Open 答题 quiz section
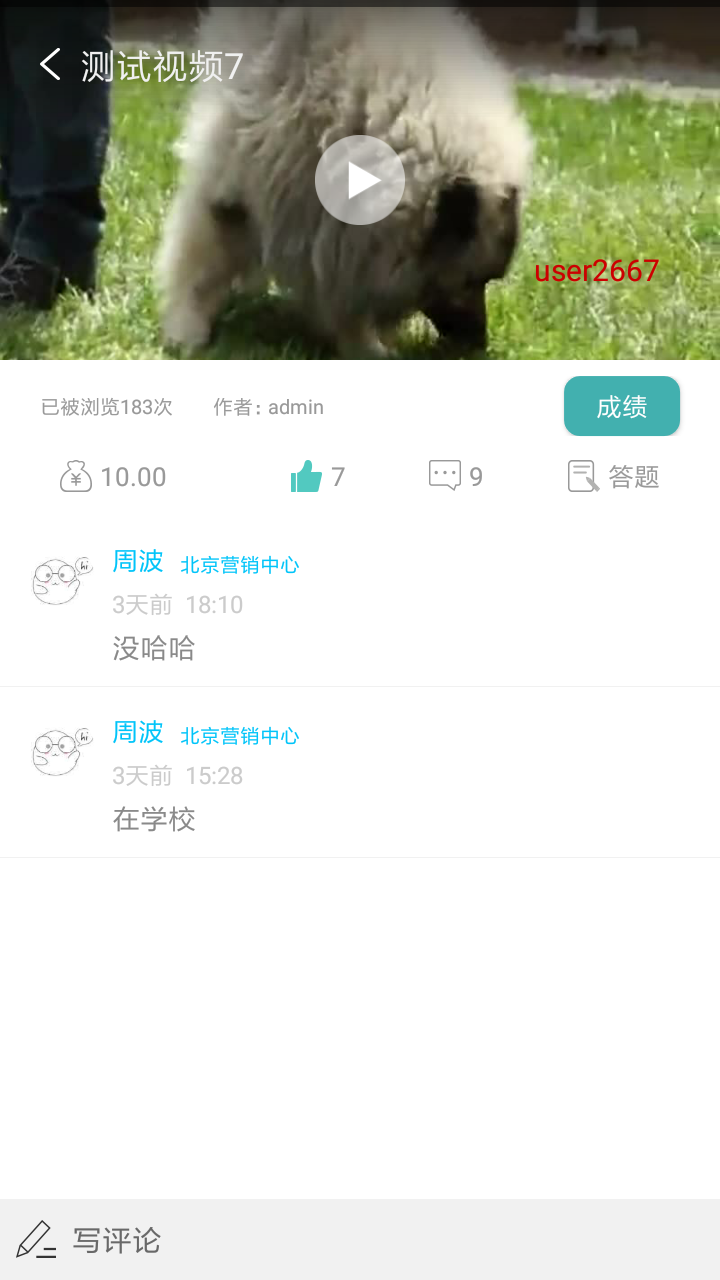This screenshot has width=720, height=1280. 613,477
